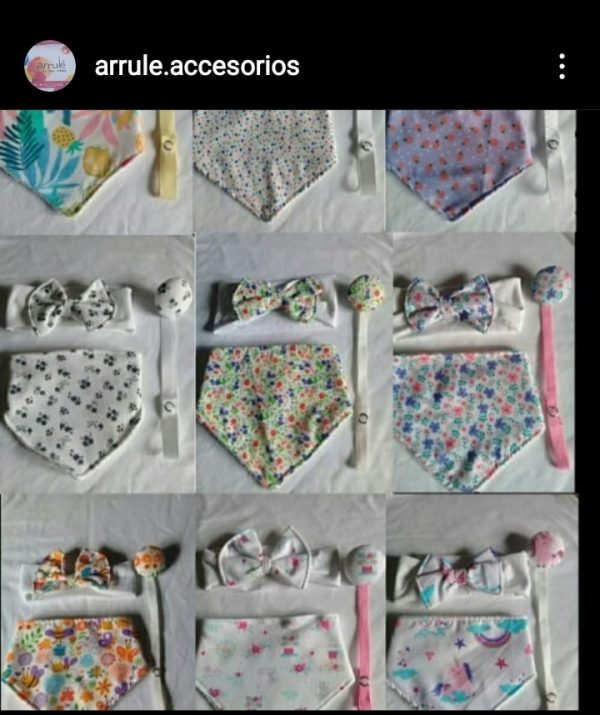This screenshot has width=600, height=715.
Task: Open the three-dot overflow menu
Action: (x=562, y=66)
